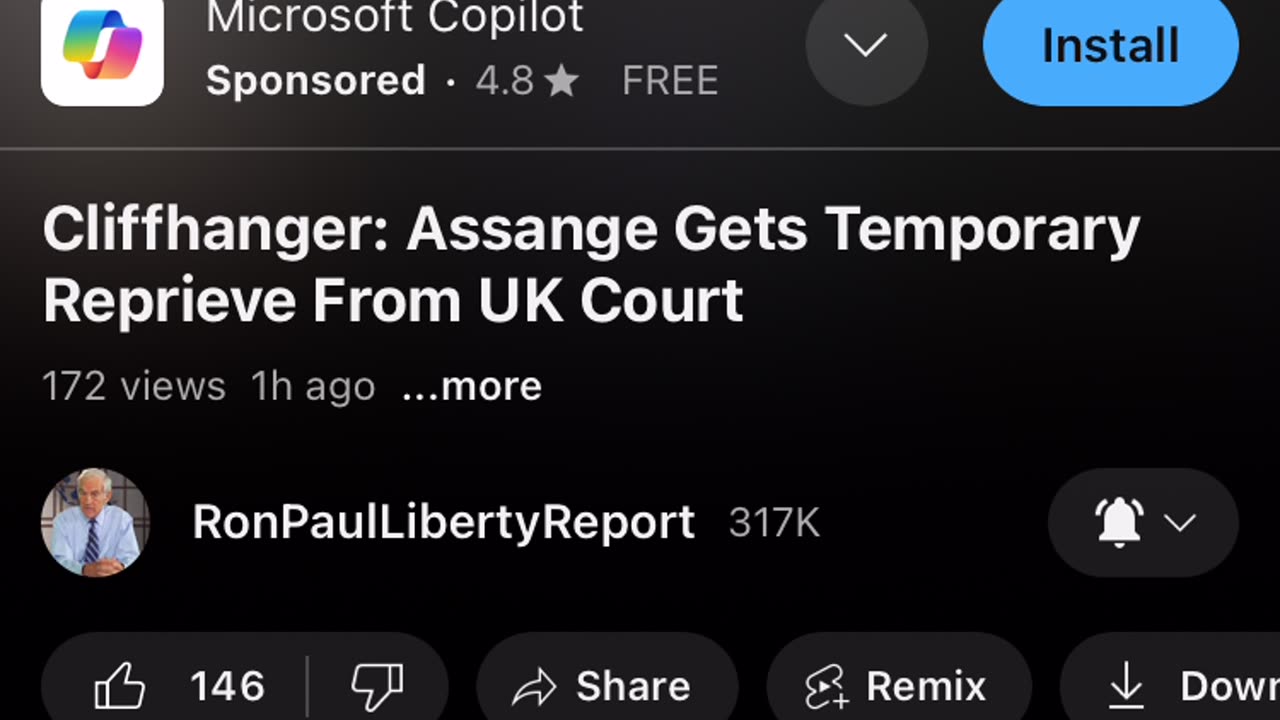Open the RonPaulLibertyReport channel
The width and height of the screenshot is (1280, 720).
point(443,523)
